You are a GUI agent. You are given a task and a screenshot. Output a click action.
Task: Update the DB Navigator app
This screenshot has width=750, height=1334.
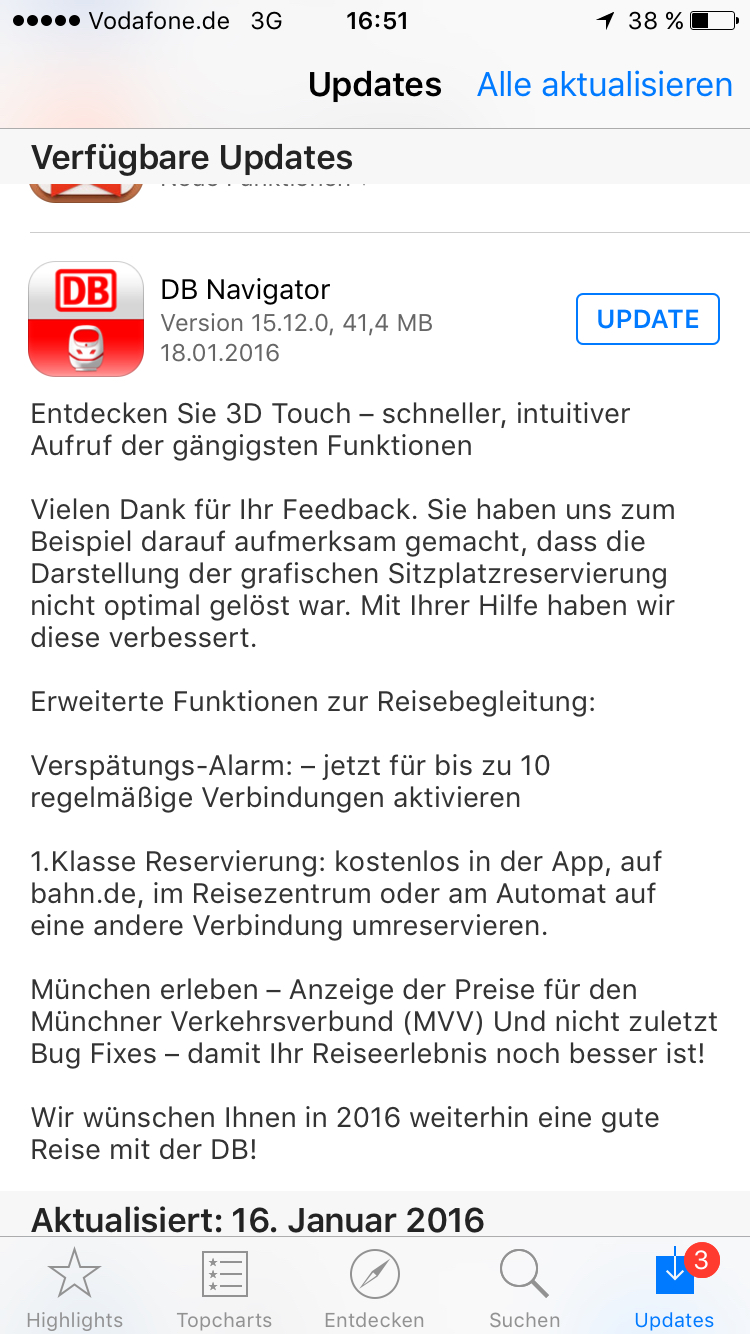648,319
